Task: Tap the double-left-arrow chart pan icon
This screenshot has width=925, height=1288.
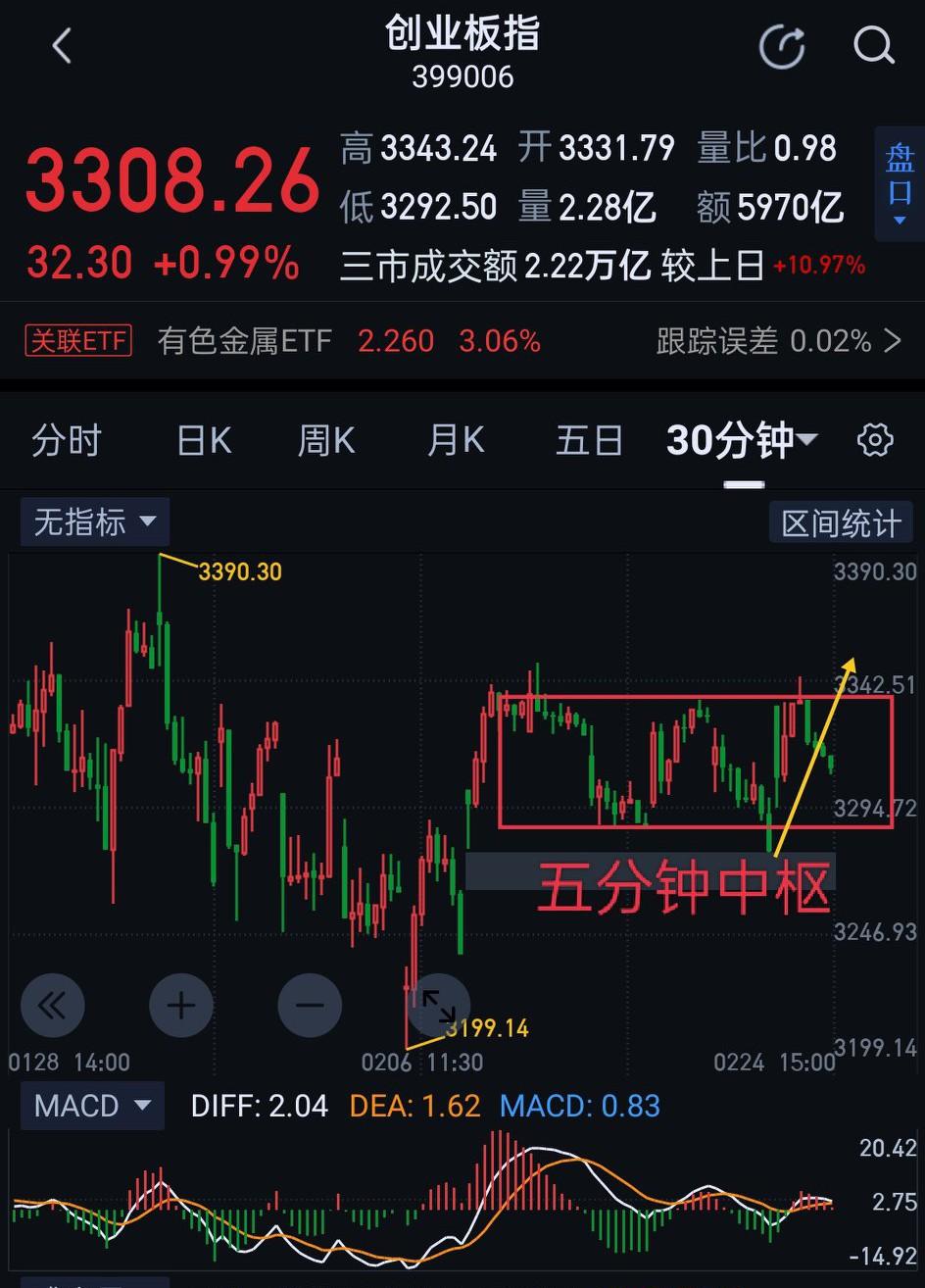Action: [52, 1005]
